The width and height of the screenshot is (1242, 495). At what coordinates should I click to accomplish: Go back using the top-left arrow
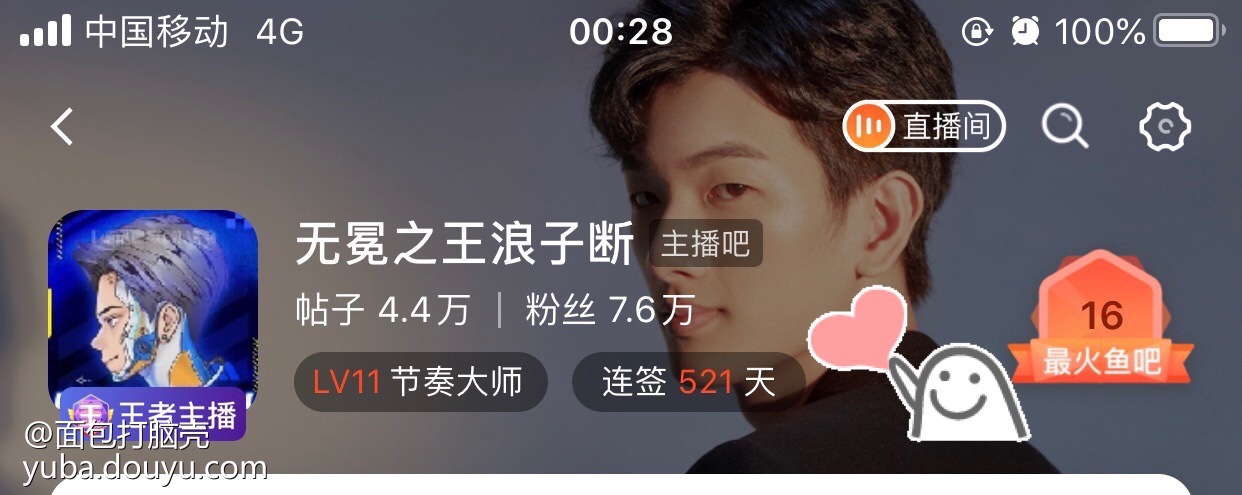point(63,127)
